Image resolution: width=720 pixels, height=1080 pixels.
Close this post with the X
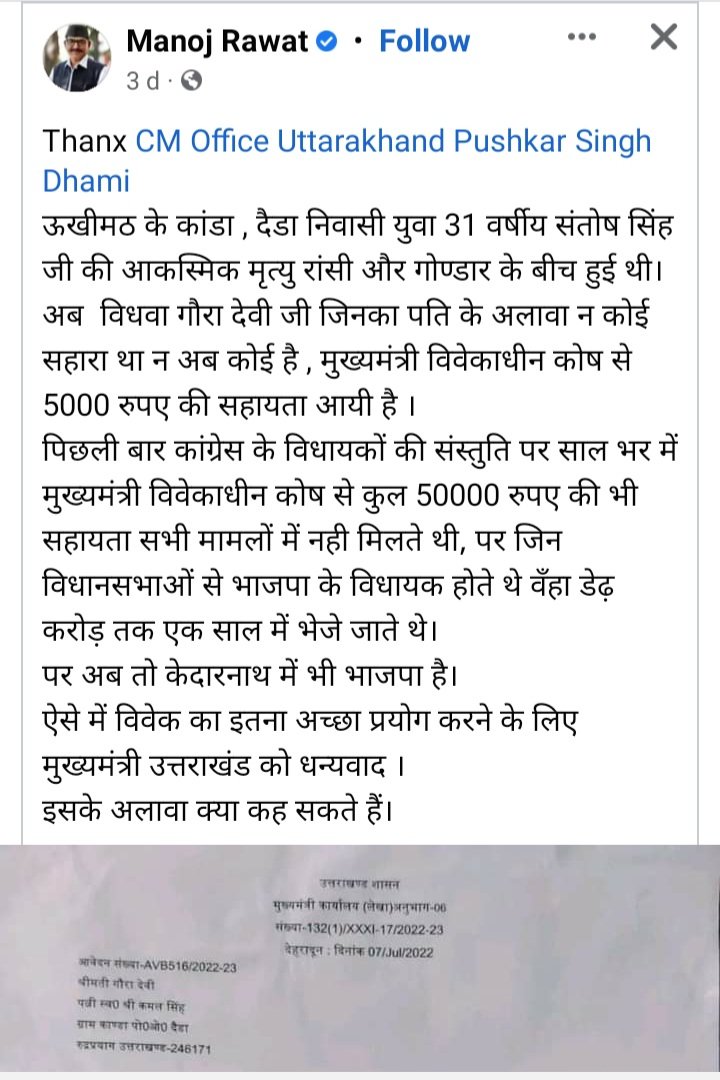coord(663,38)
